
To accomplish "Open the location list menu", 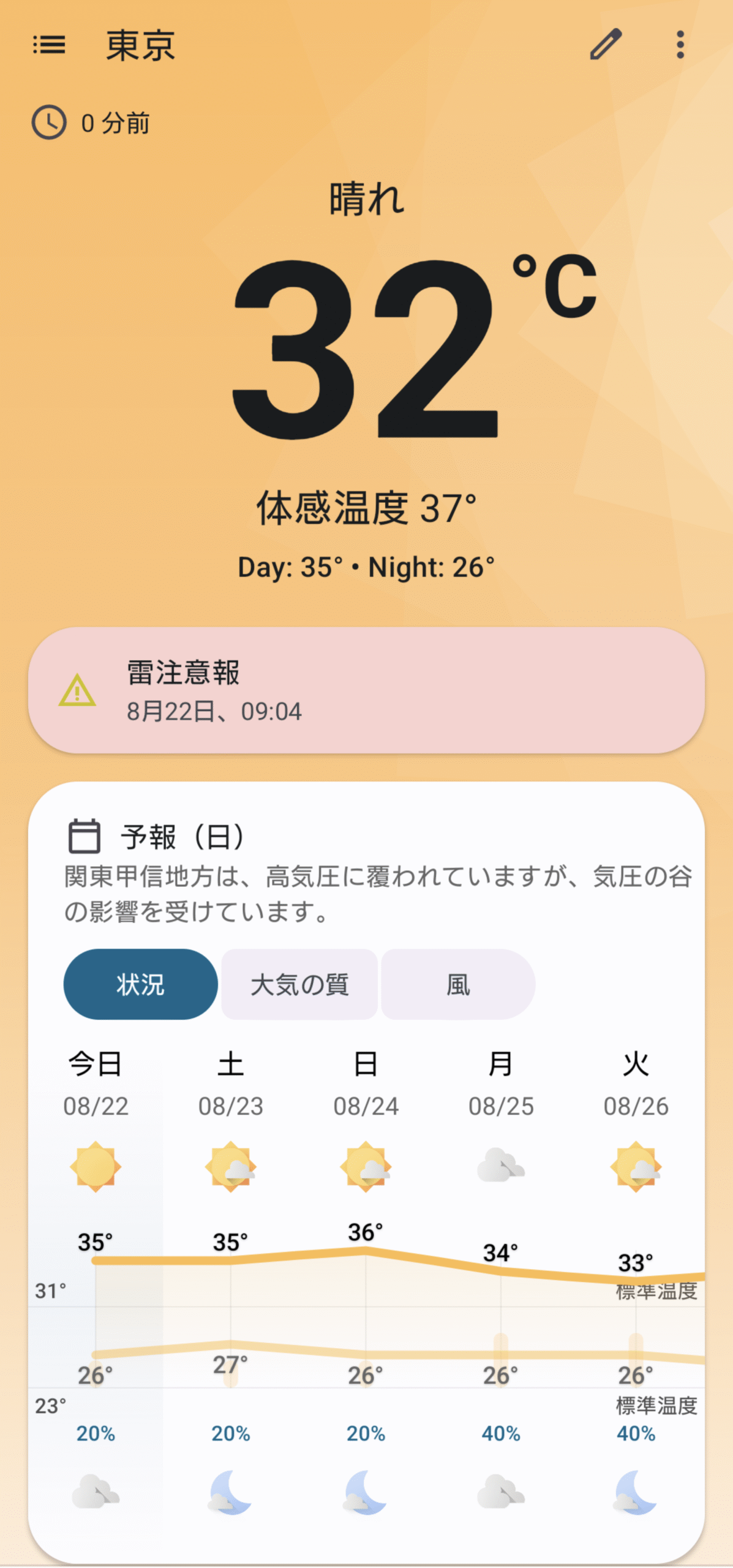I will 49,45.
